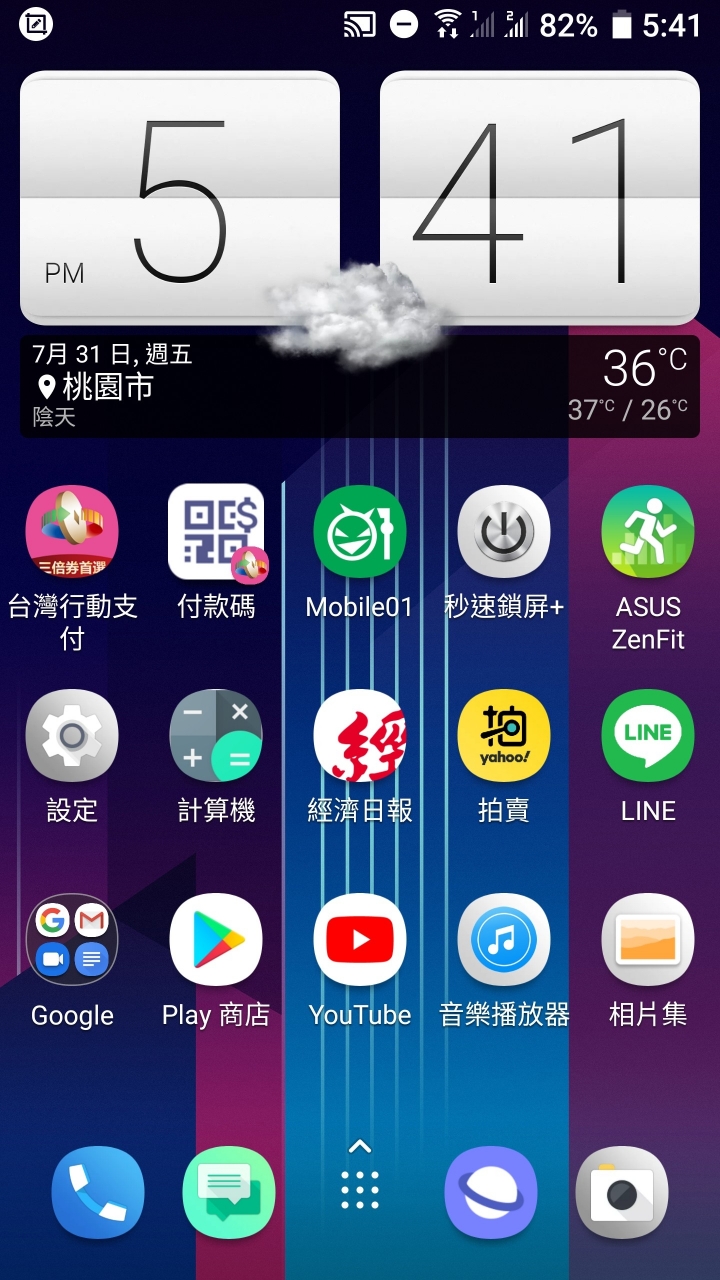The image size is (720, 1280).
Task: Open Yahoo 拍賣 auction app
Action: point(504,737)
